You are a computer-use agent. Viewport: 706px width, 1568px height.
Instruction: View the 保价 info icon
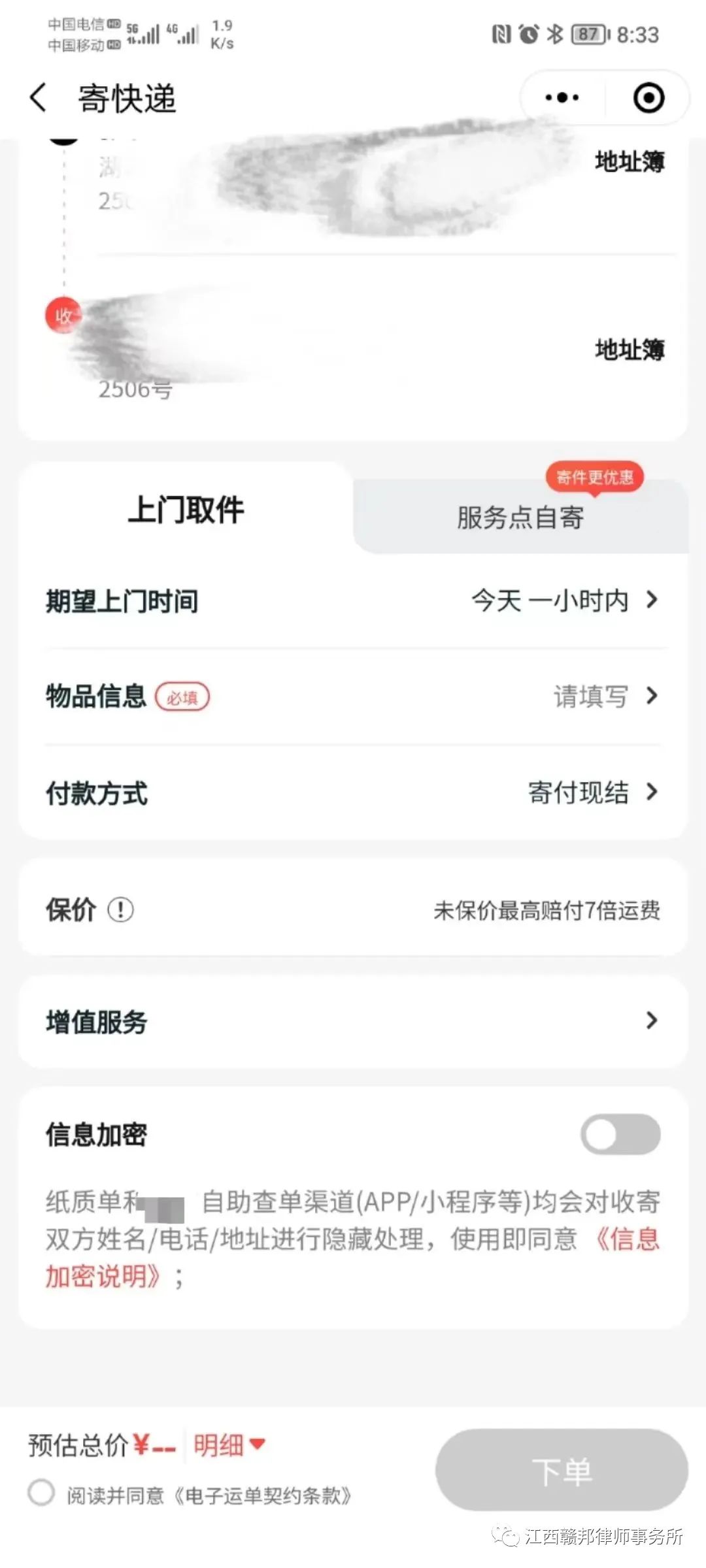120,909
